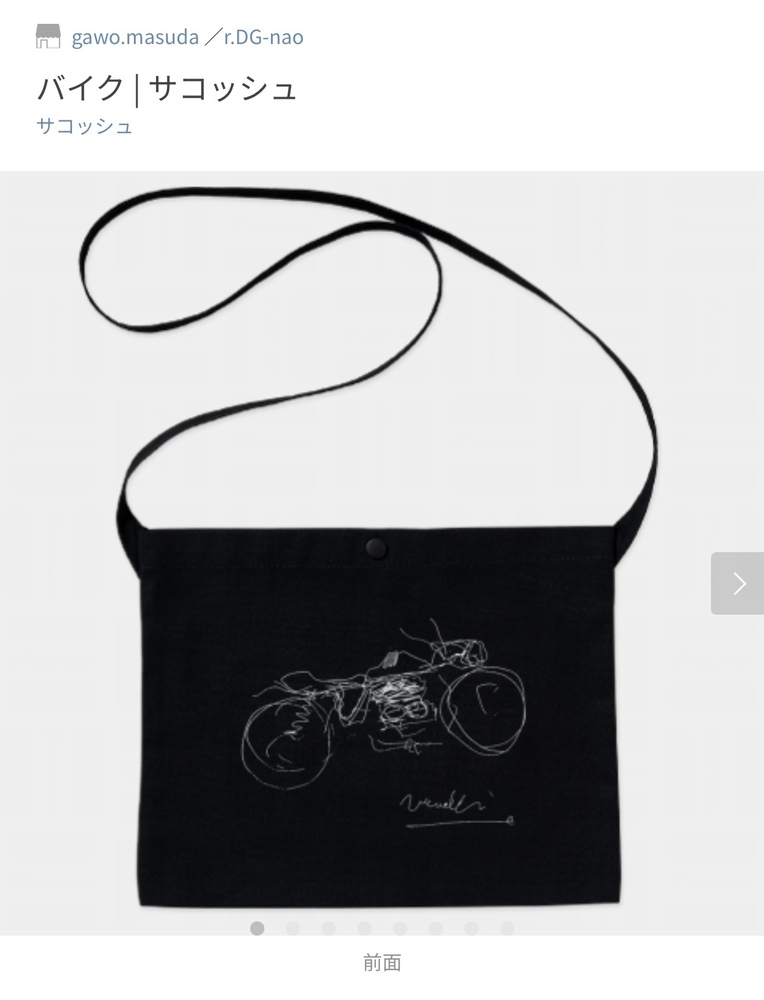The width and height of the screenshot is (764, 1000).
Task: Jump to the last image dot
Action: click(x=507, y=928)
